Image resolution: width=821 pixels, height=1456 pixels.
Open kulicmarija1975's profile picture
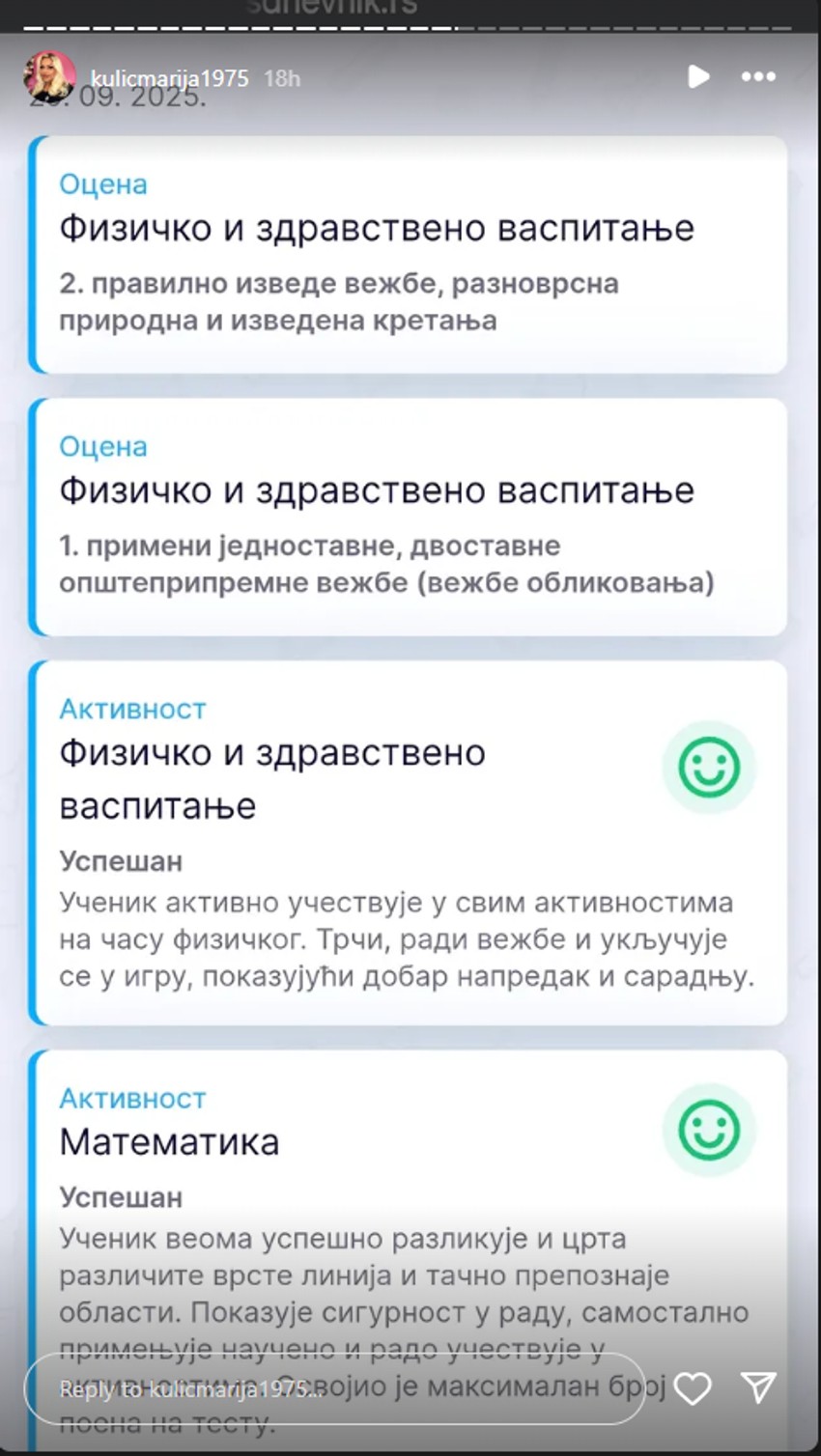point(48,77)
